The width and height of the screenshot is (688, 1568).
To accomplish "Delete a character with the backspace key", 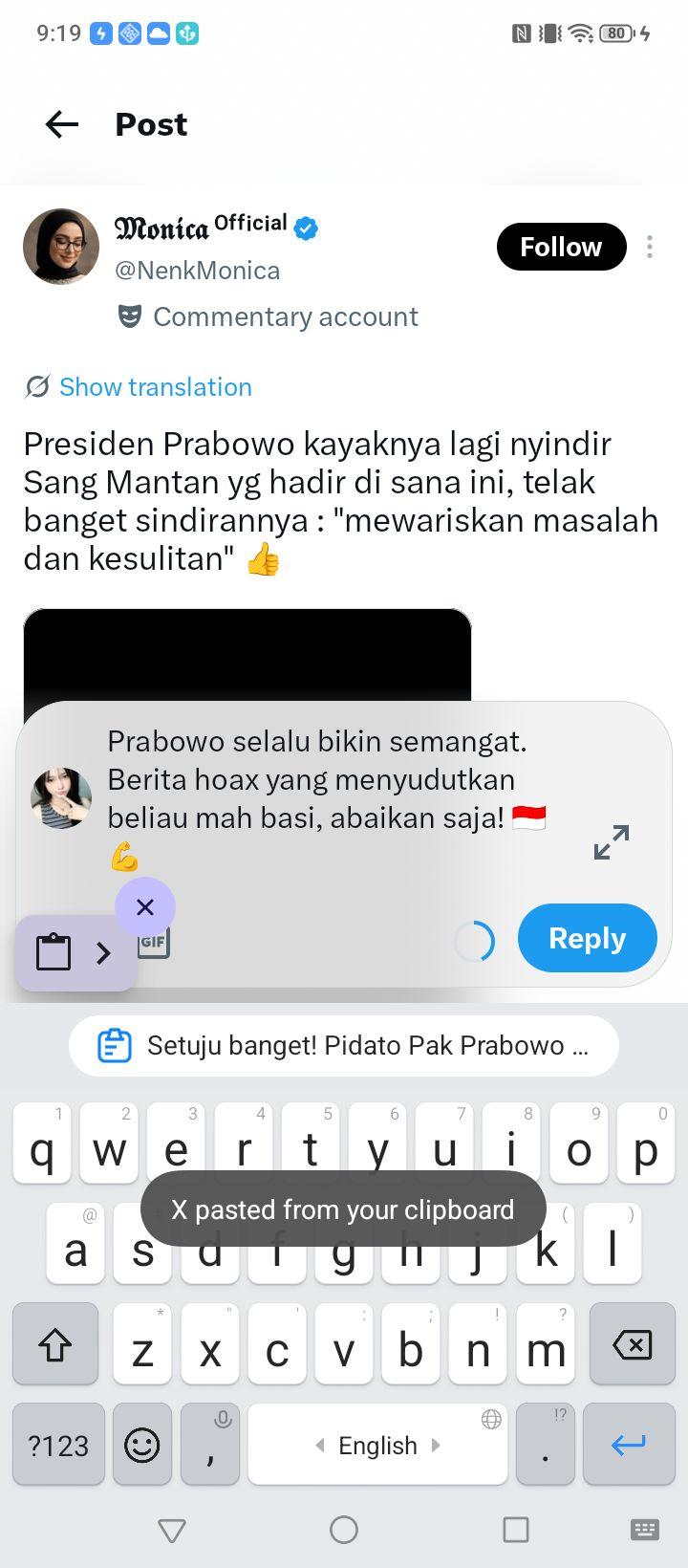I will (x=633, y=1344).
